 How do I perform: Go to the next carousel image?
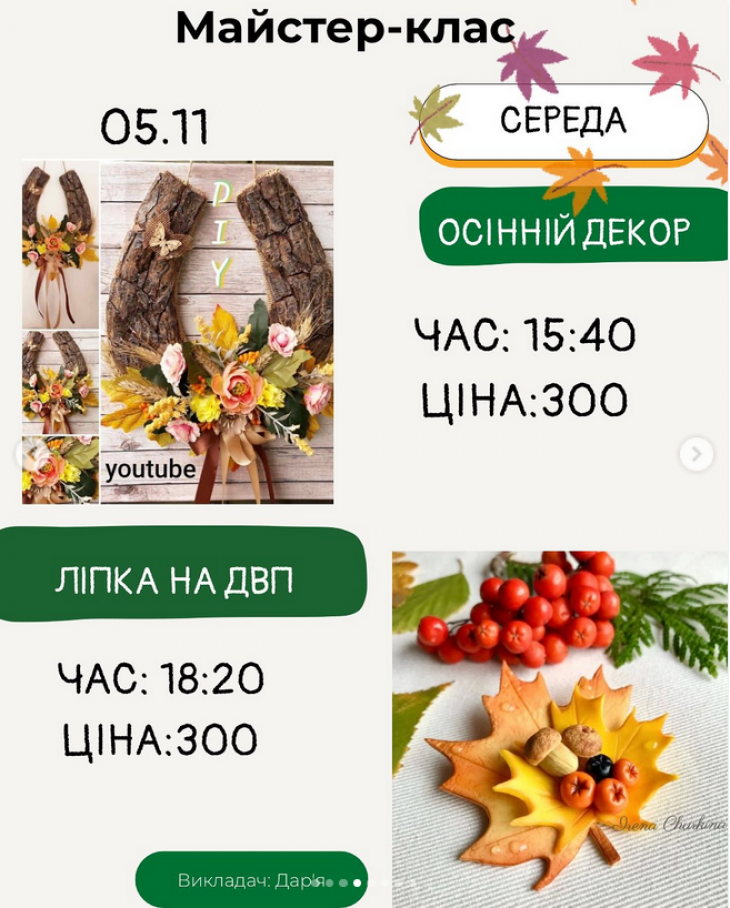coord(696,454)
